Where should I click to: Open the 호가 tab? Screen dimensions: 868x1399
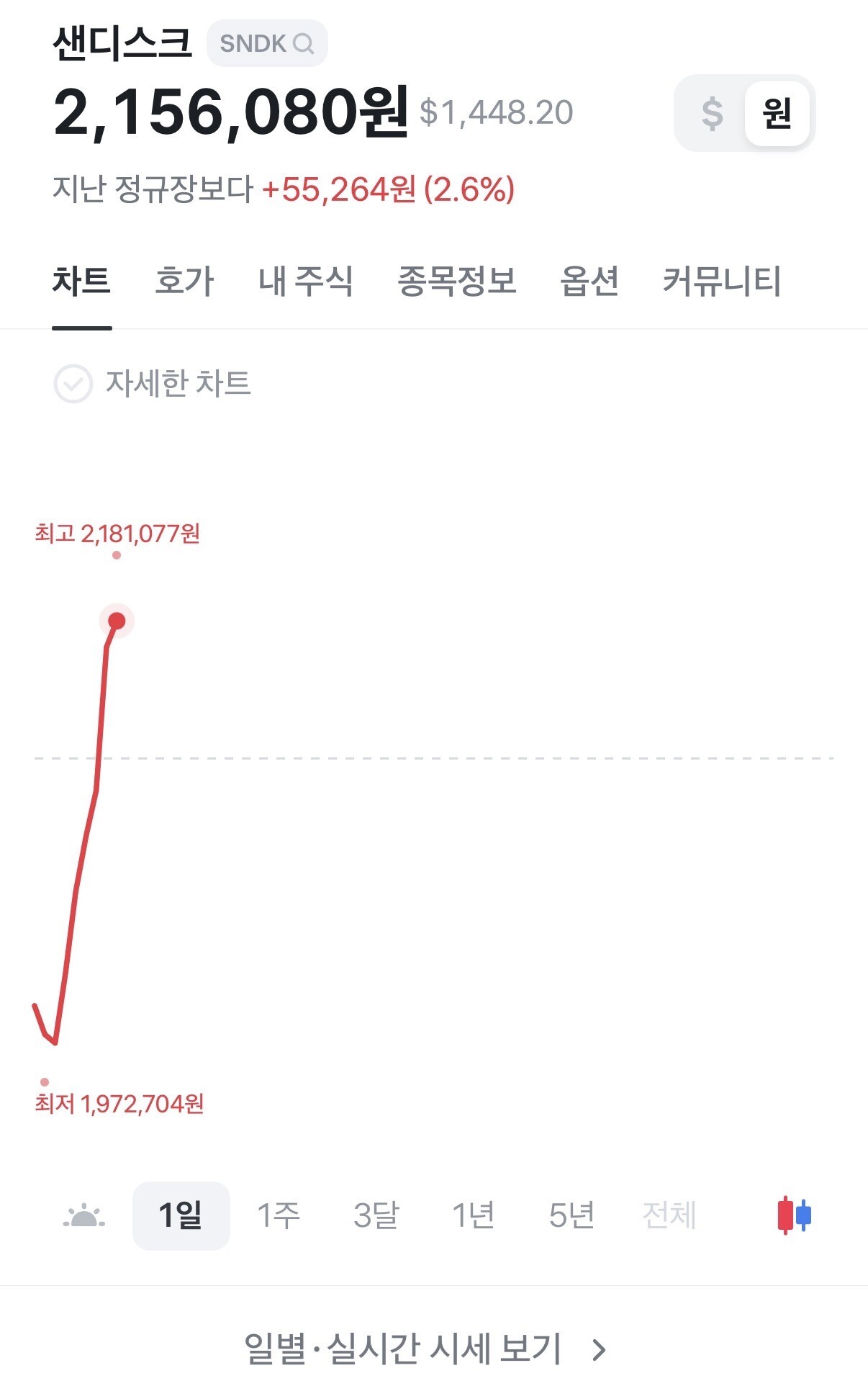point(184,281)
